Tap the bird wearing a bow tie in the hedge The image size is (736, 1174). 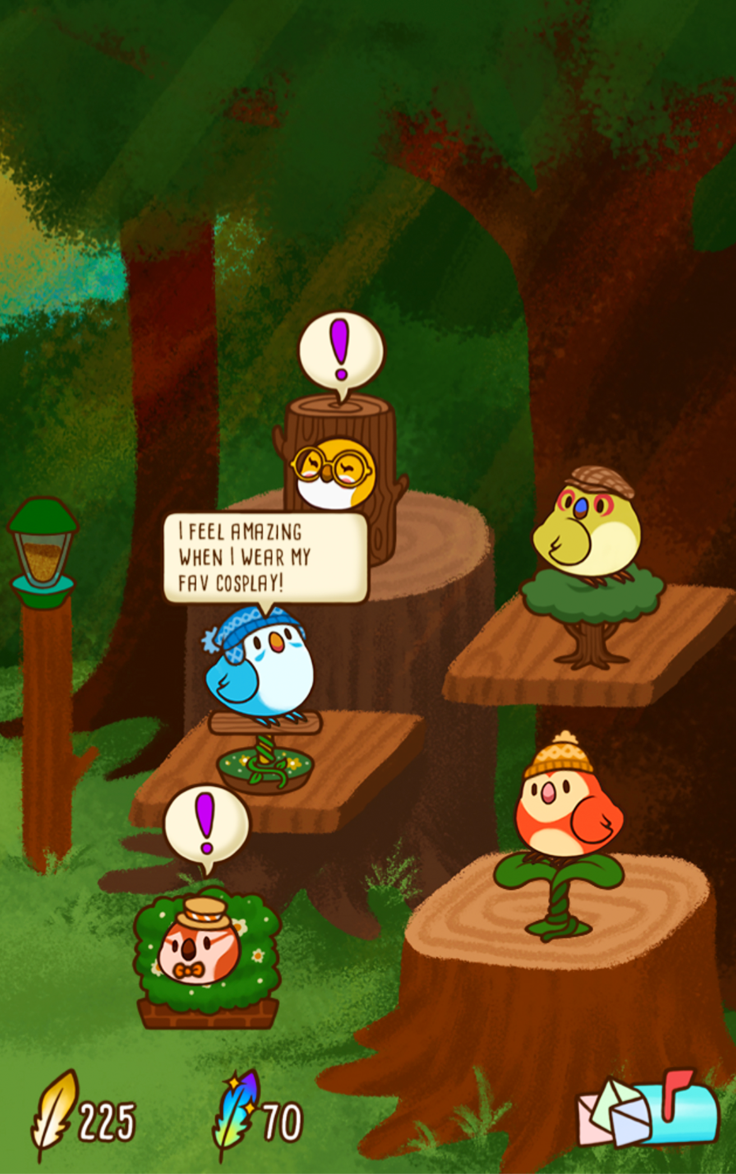tap(200, 945)
